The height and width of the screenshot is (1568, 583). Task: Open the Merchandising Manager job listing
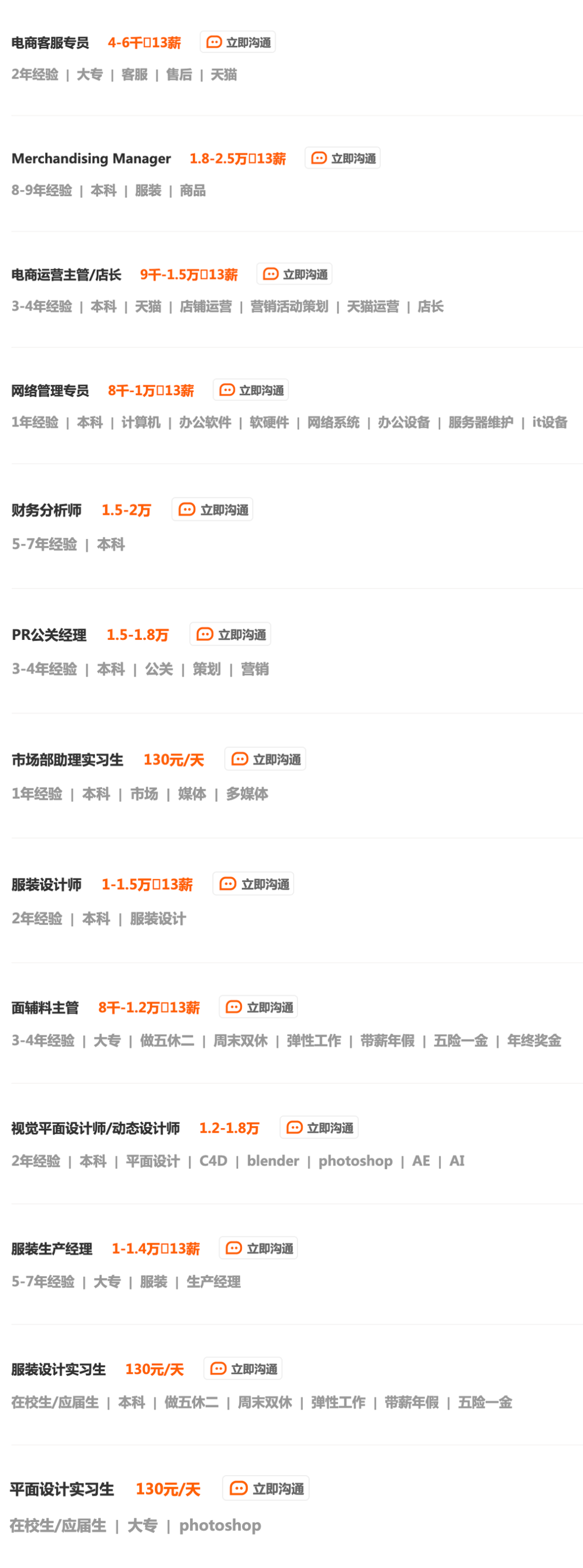pos(91,159)
